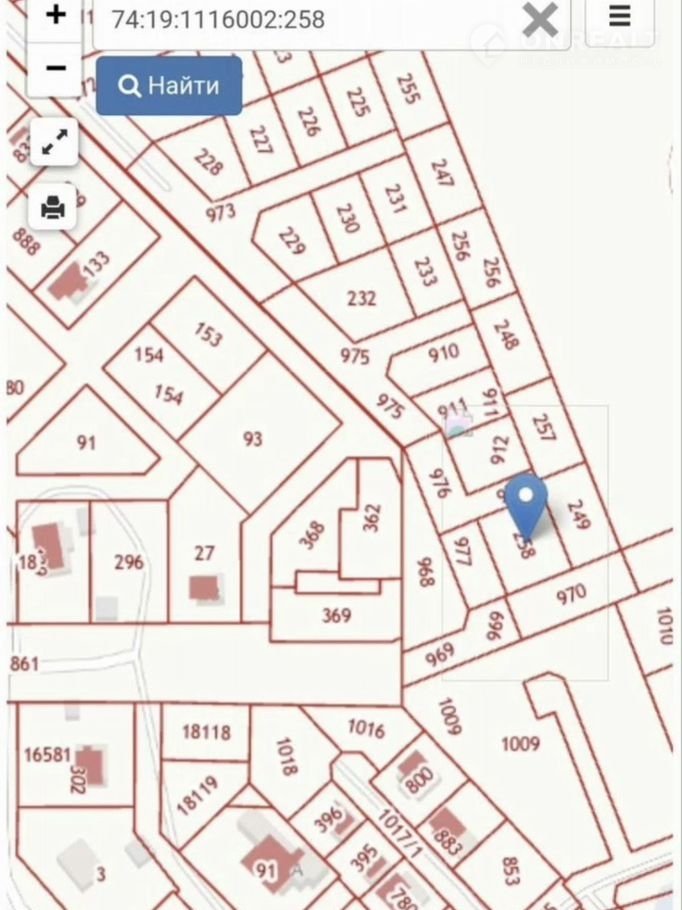Tap the Найти search button
The image size is (682, 910).
tap(169, 86)
